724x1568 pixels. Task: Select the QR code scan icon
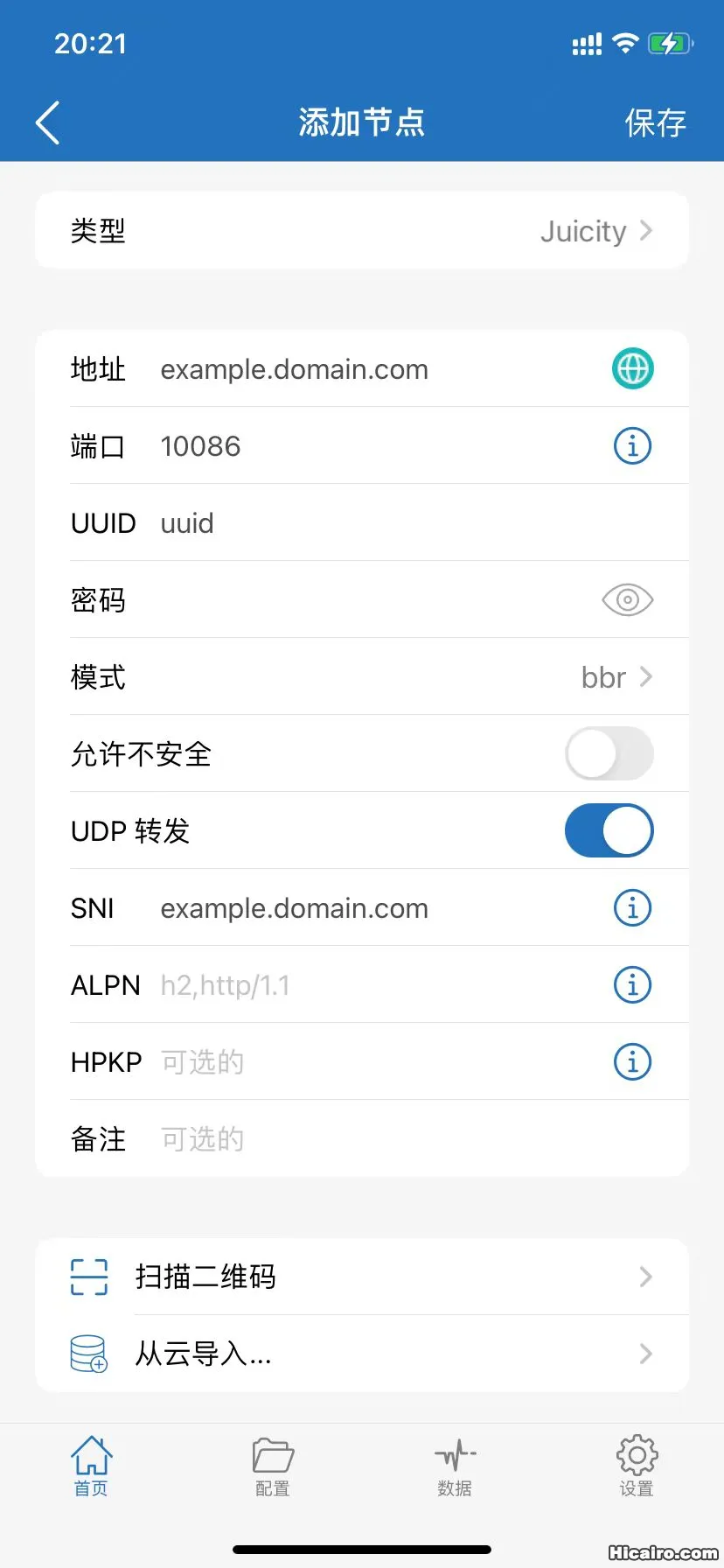pos(87,1277)
